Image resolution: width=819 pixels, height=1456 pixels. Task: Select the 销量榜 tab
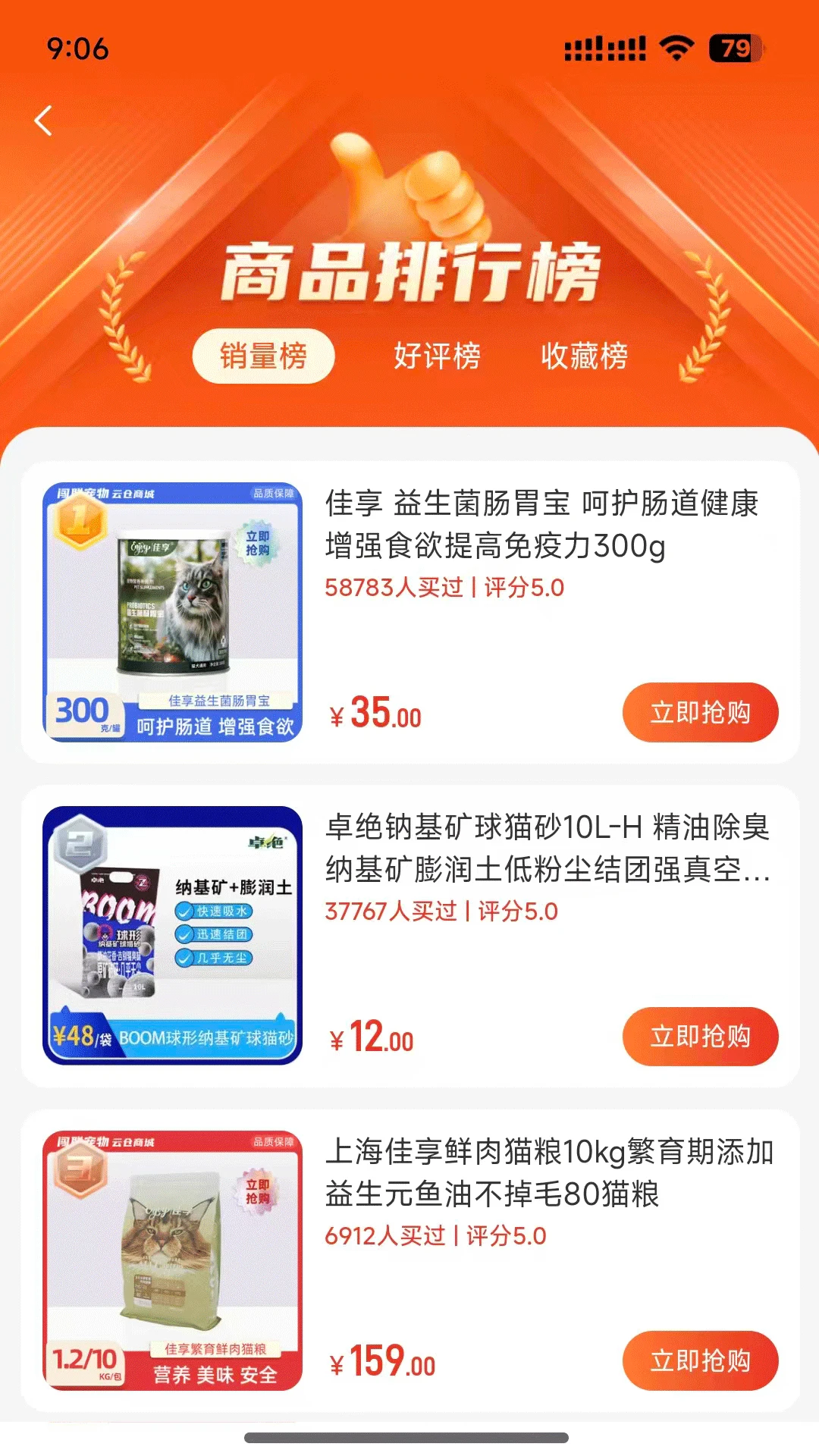tap(264, 356)
